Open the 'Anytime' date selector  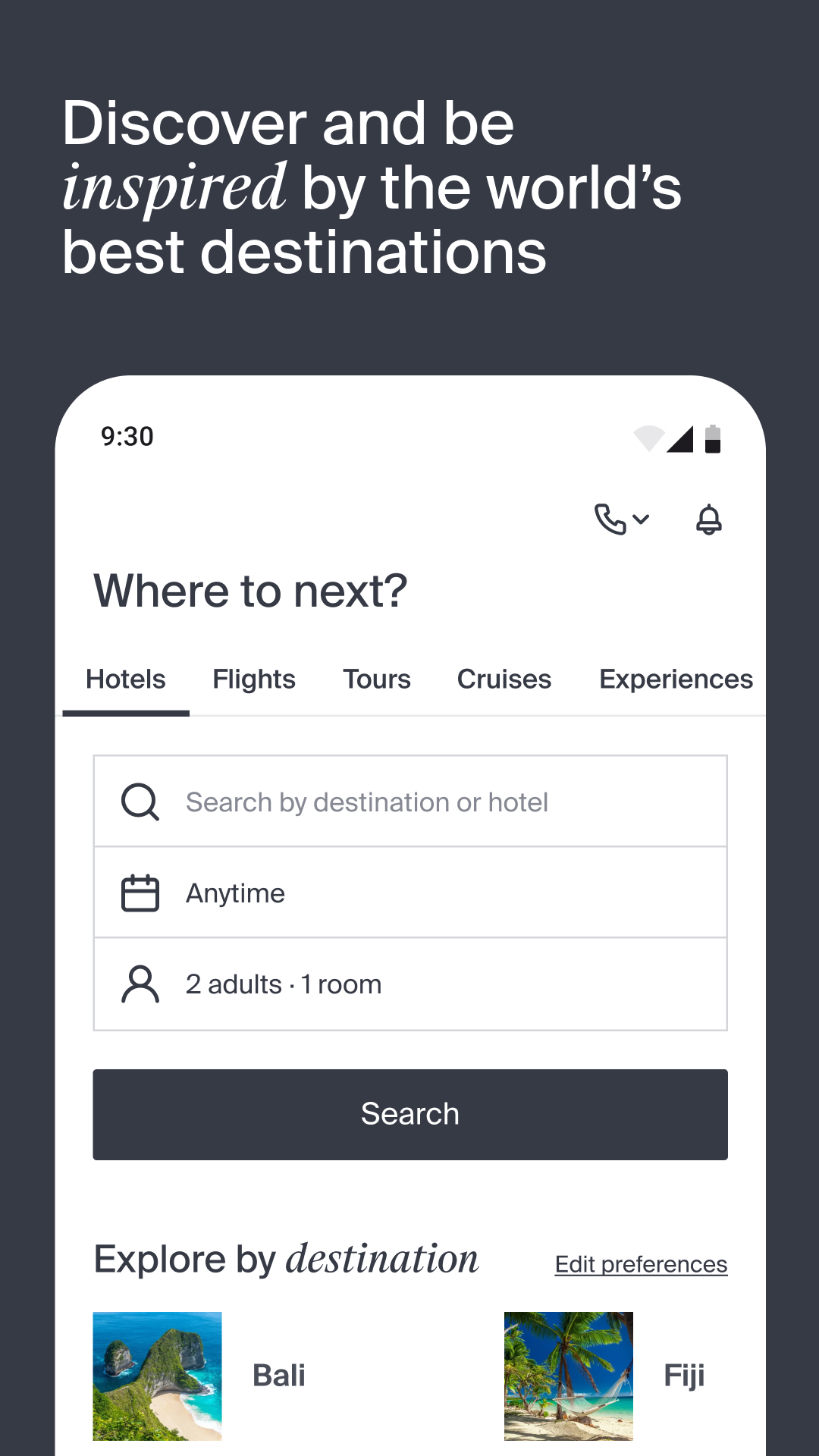409,893
